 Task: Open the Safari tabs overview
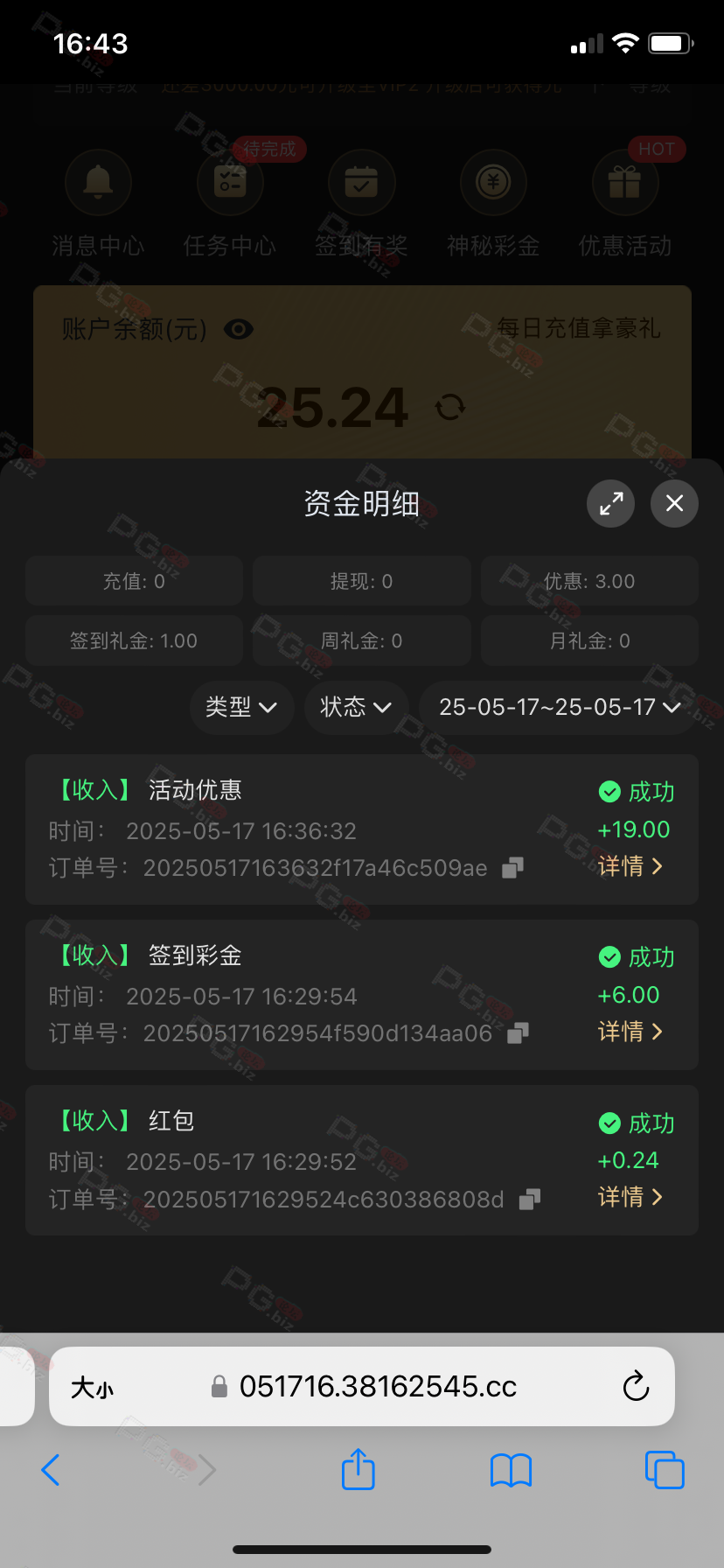pyautogui.click(x=665, y=1469)
